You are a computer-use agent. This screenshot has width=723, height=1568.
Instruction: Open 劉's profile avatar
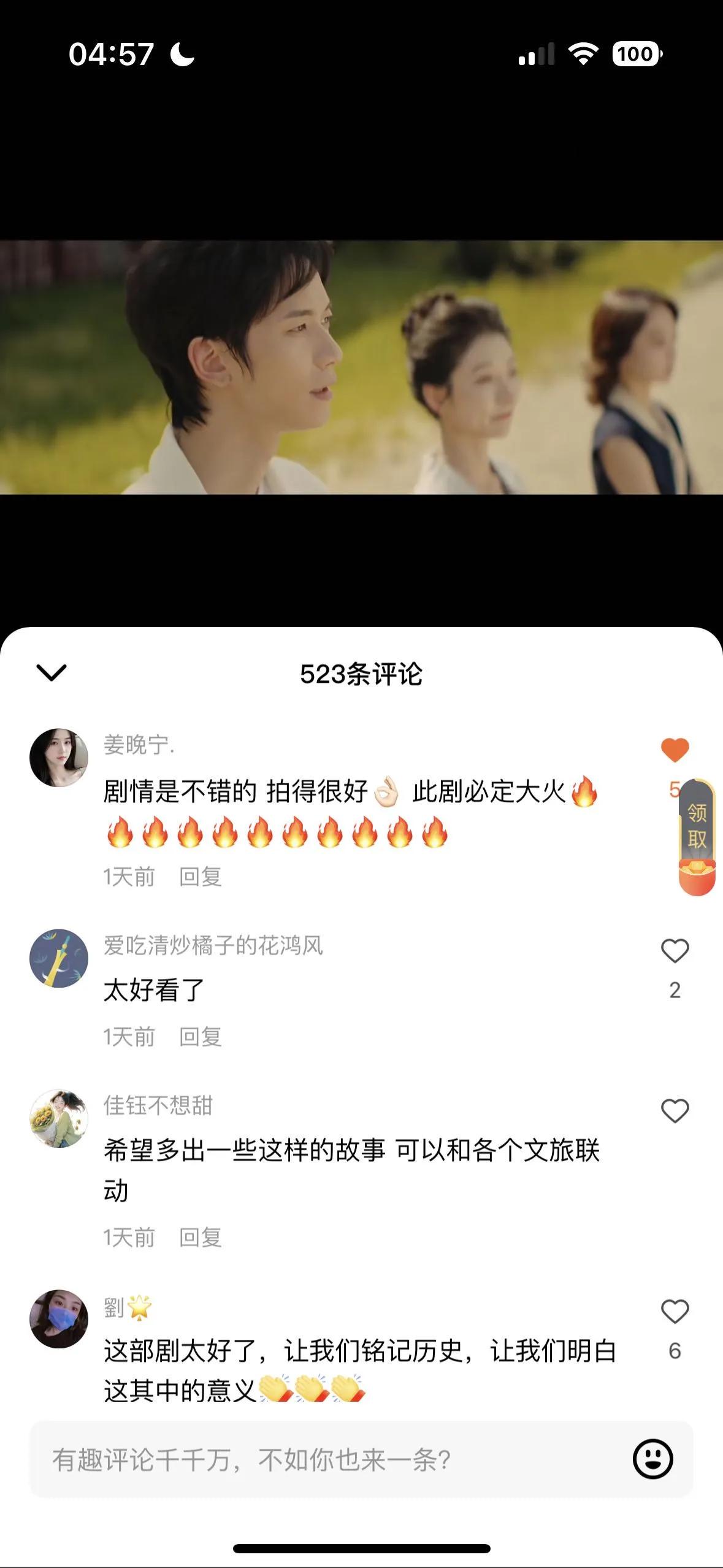tap(59, 1319)
